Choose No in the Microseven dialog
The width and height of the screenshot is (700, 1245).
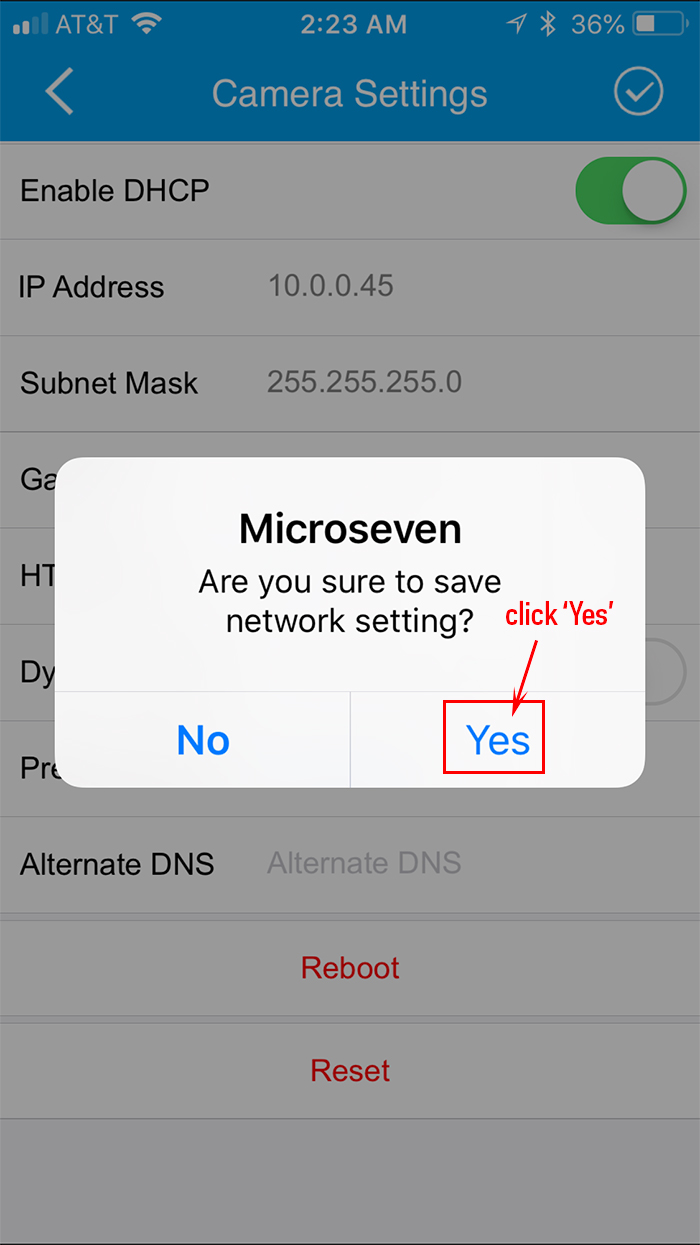203,740
